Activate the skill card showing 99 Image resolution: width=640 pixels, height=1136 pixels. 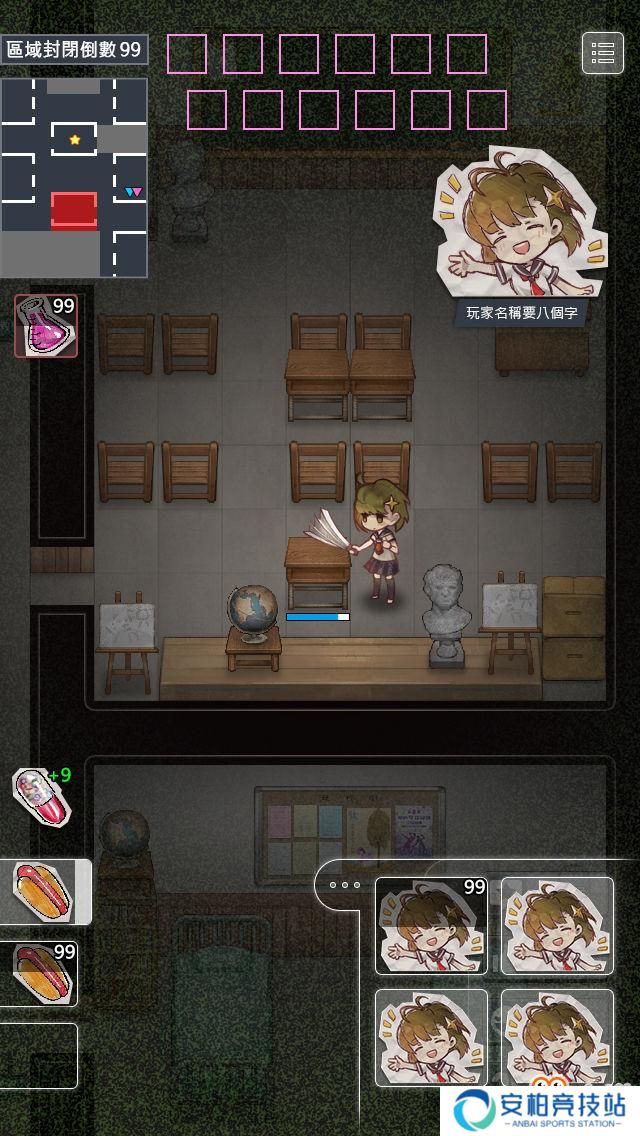[431, 926]
